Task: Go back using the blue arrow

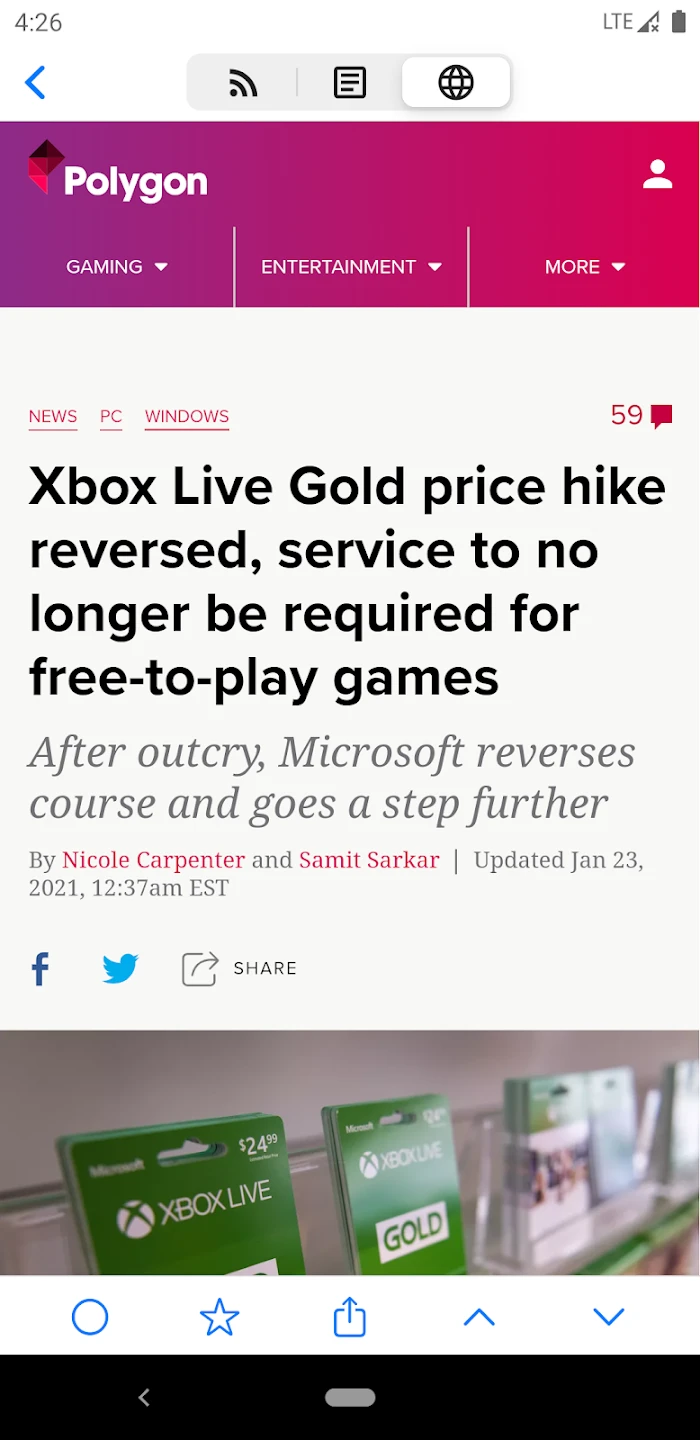Action: tap(35, 82)
